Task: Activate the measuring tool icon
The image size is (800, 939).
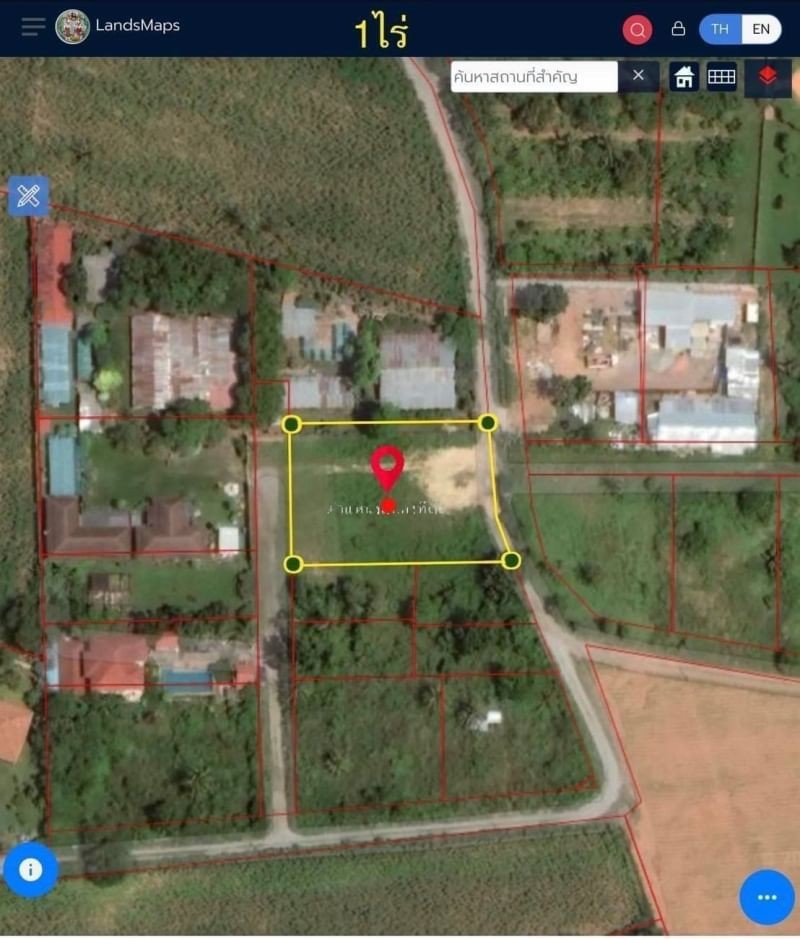Action: (28, 196)
